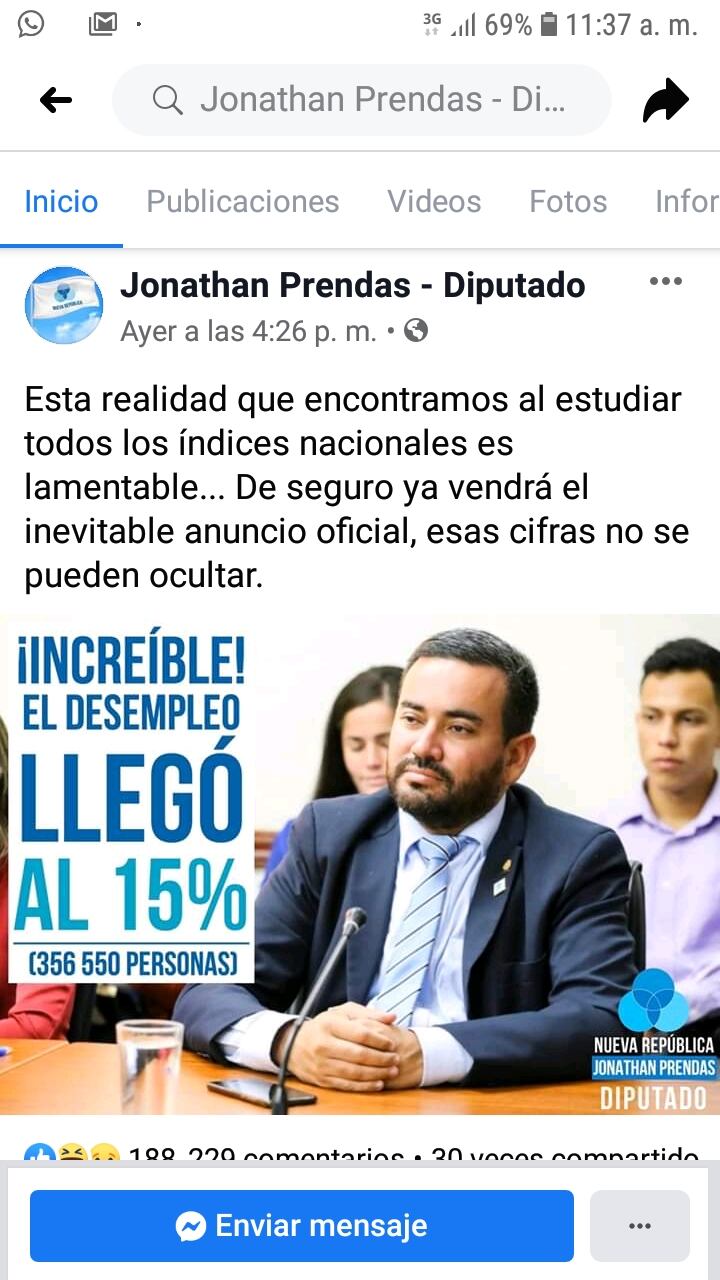Image resolution: width=720 pixels, height=1280 pixels.
Task: Open Jonathan Prendas profile picture
Action: (64, 305)
